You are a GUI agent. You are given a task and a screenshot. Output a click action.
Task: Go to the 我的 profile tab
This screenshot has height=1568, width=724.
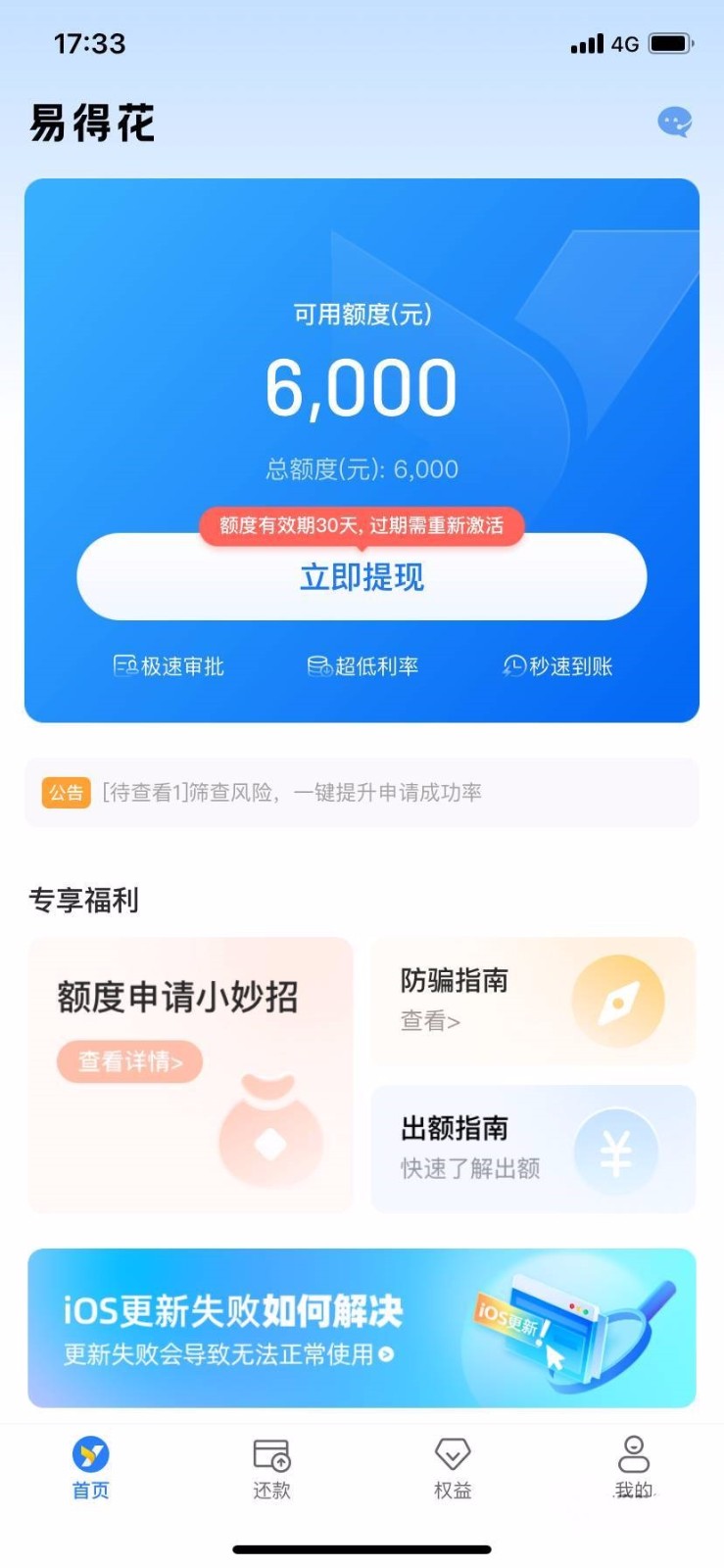pyautogui.click(x=634, y=1468)
